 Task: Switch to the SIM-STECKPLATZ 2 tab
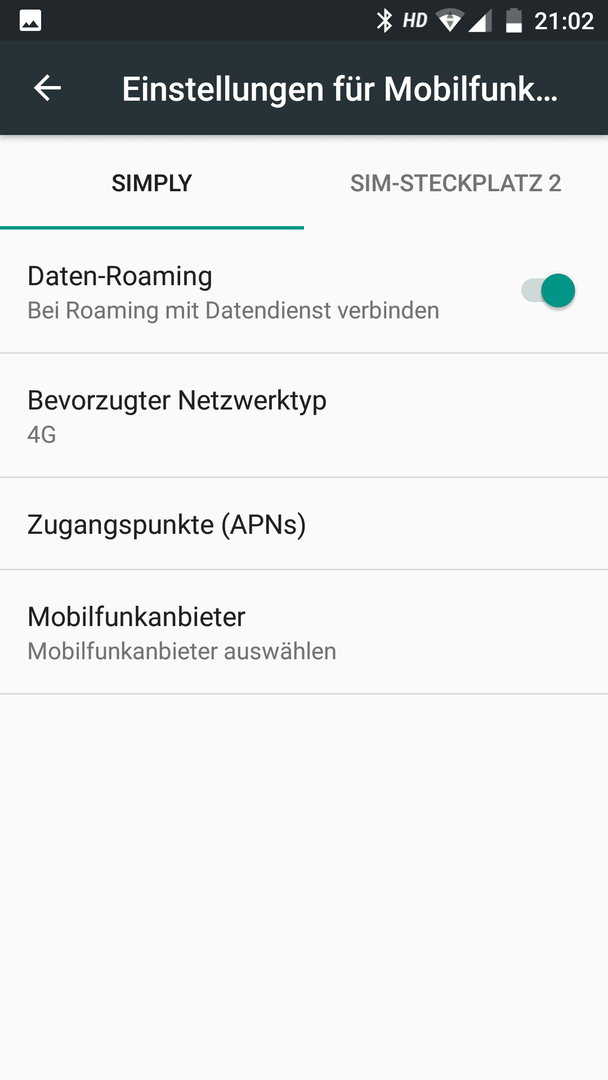point(456,183)
